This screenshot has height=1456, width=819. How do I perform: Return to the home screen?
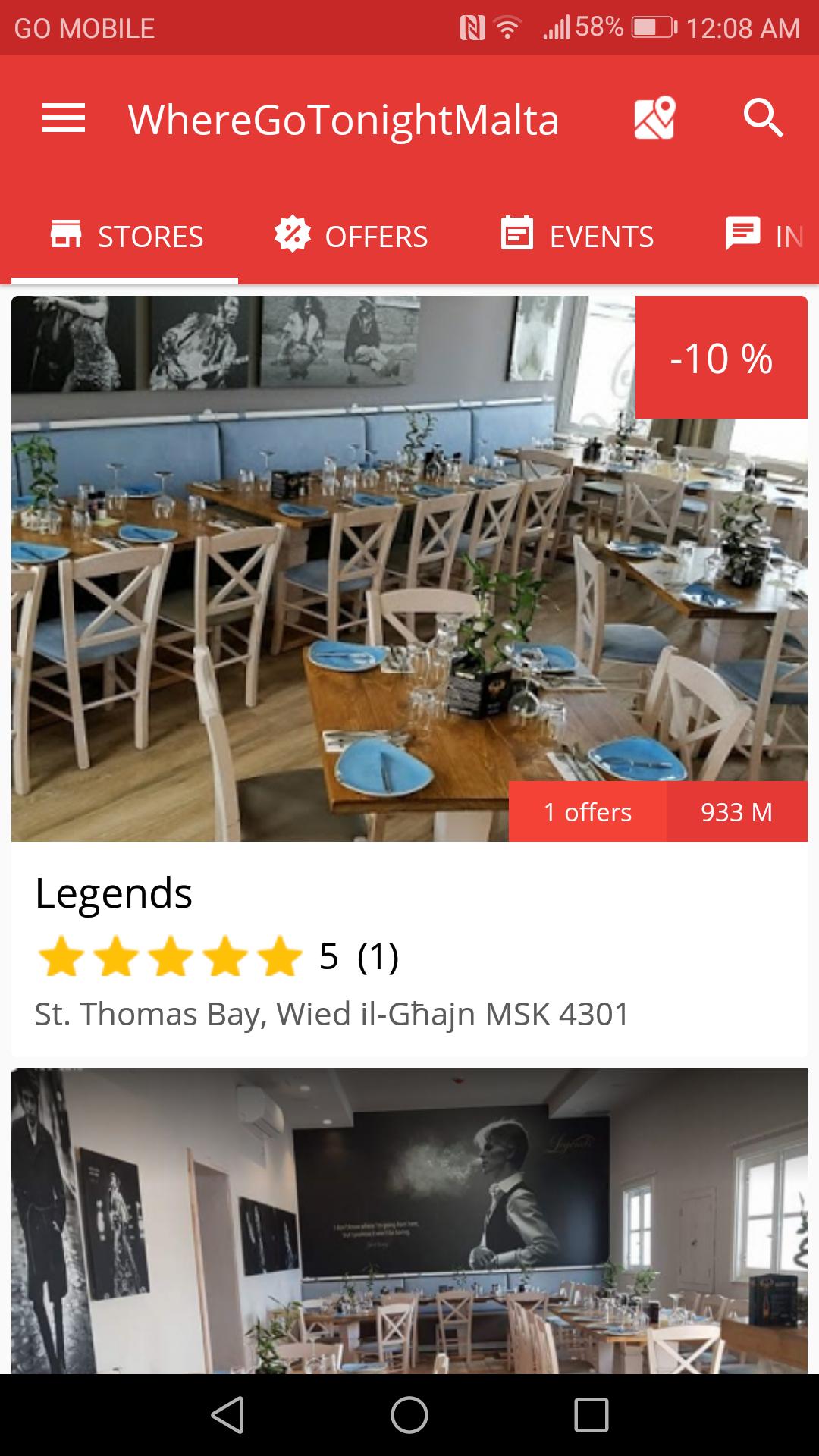(409, 1415)
